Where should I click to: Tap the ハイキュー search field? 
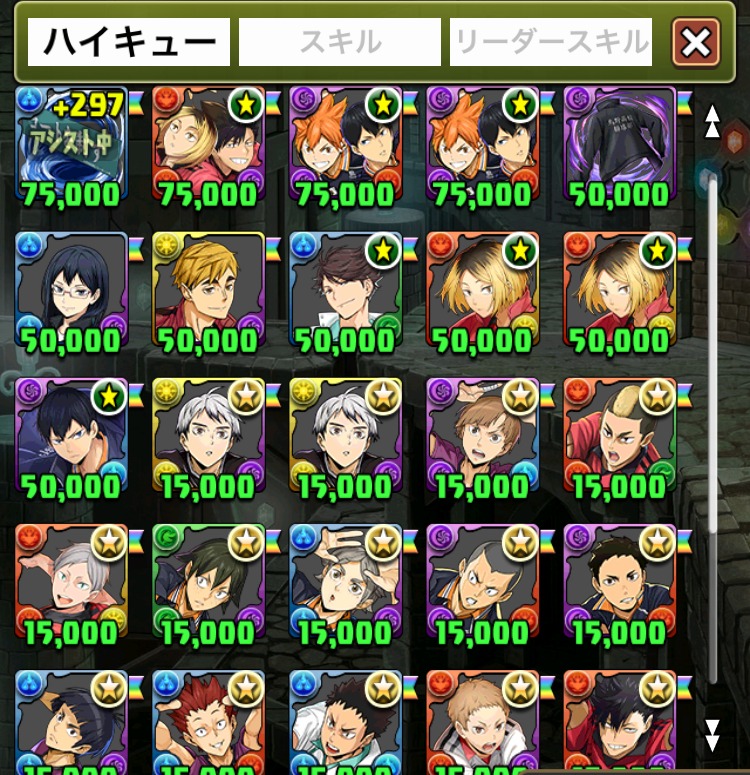129,42
